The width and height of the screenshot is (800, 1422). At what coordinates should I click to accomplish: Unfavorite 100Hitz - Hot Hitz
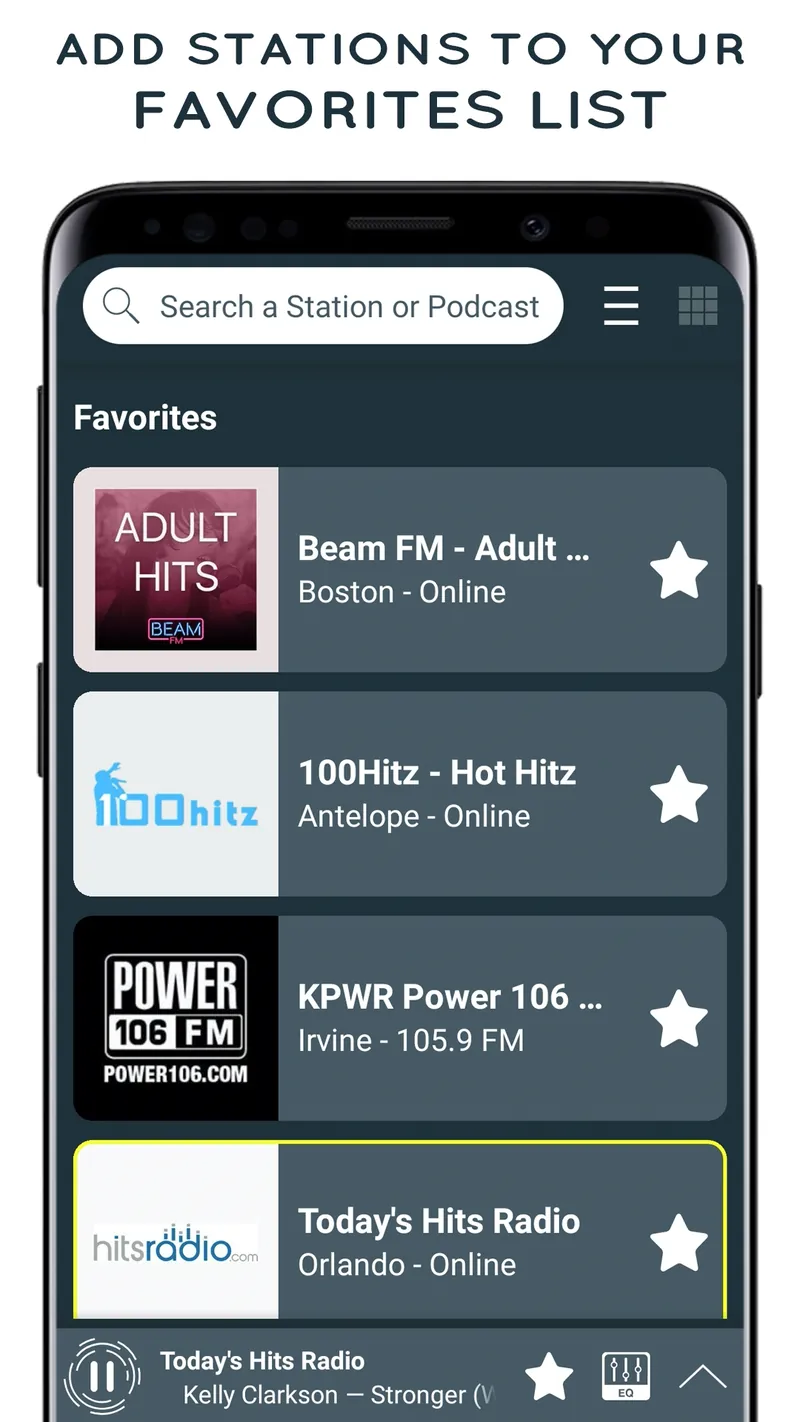click(679, 793)
